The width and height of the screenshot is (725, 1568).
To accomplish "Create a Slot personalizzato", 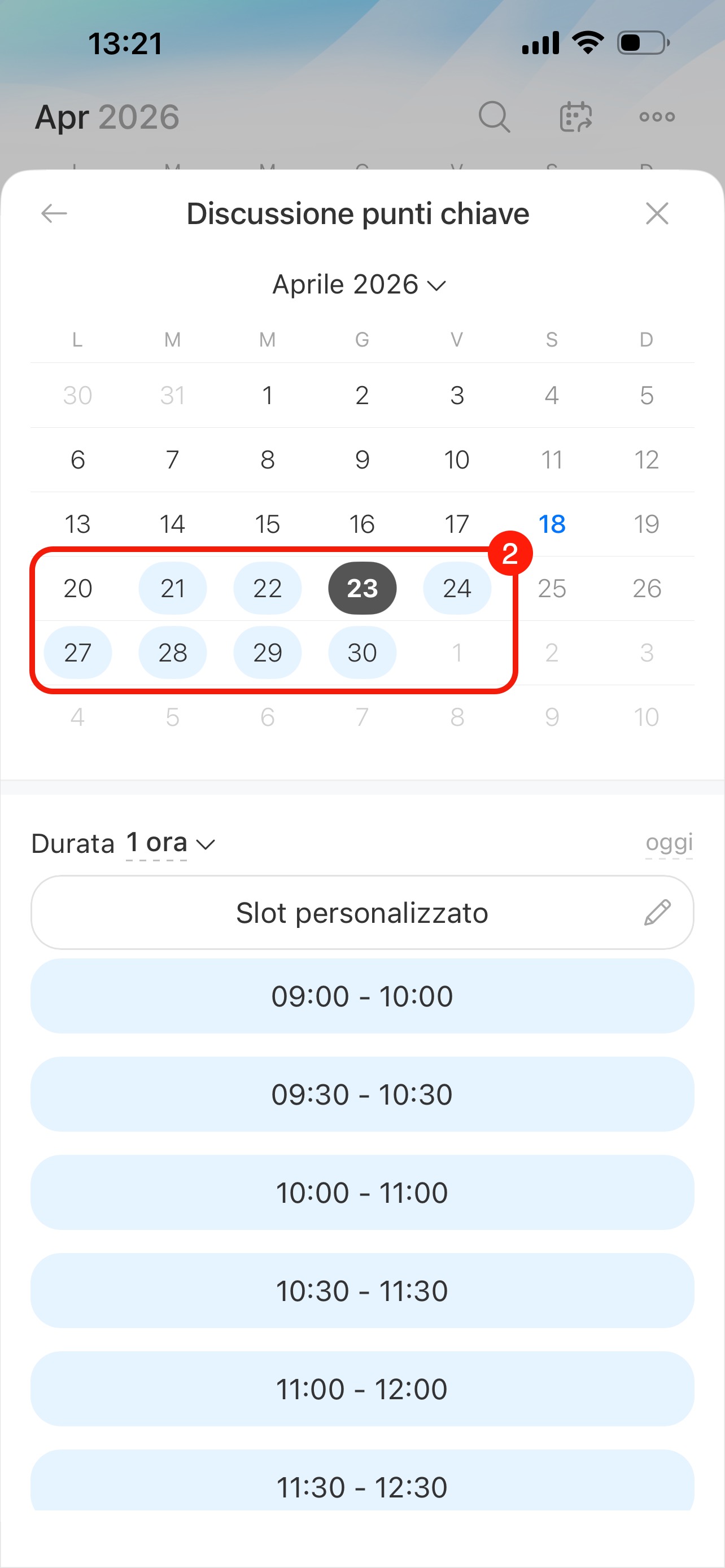I will 362,913.
